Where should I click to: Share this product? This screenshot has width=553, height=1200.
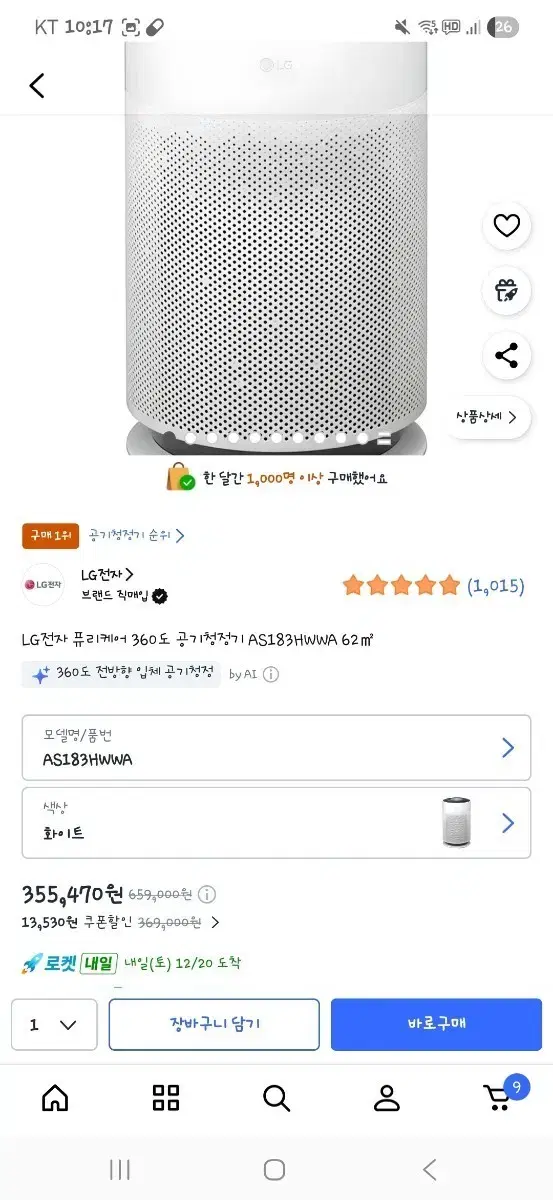[507, 354]
